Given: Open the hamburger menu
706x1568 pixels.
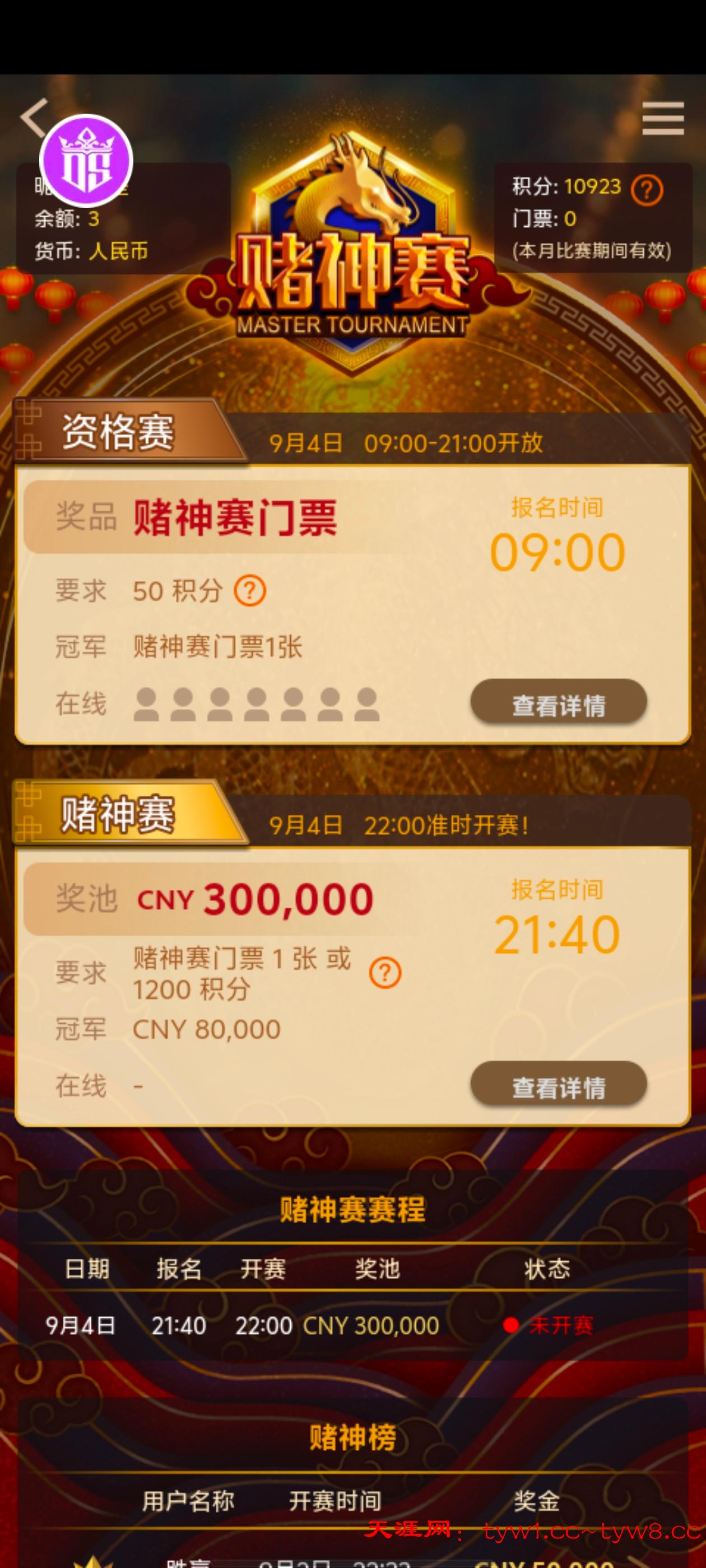Looking at the screenshot, I should (x=663, y=118).
